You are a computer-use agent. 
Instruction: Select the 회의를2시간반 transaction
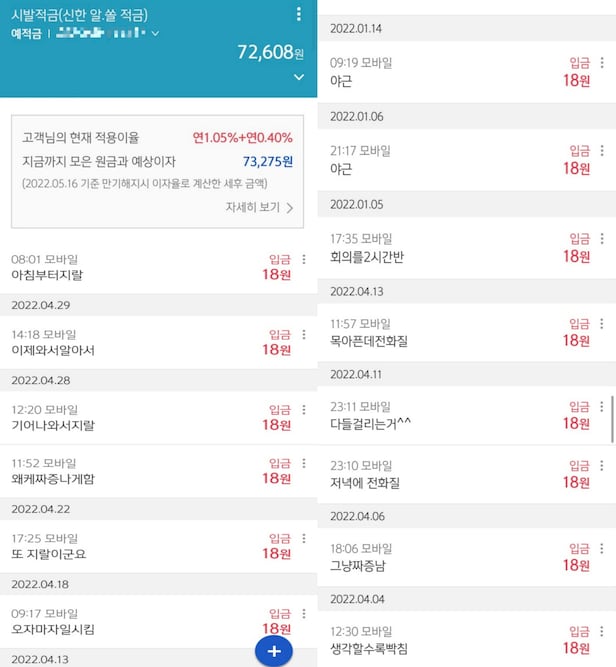[x=450, y=248]
